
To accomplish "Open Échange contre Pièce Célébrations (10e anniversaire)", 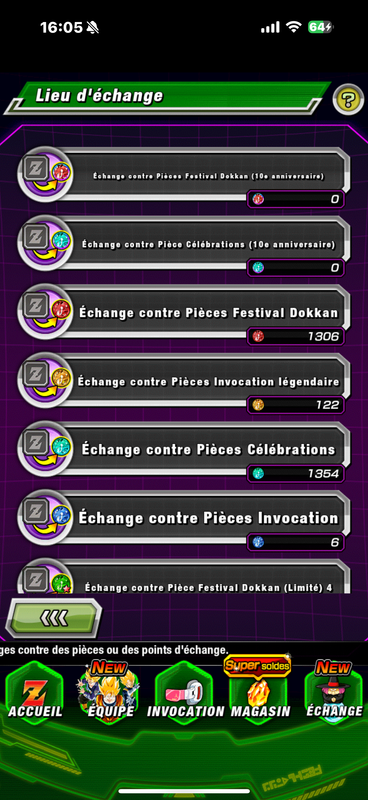I will pyautogui.click(x=184, y=245).
